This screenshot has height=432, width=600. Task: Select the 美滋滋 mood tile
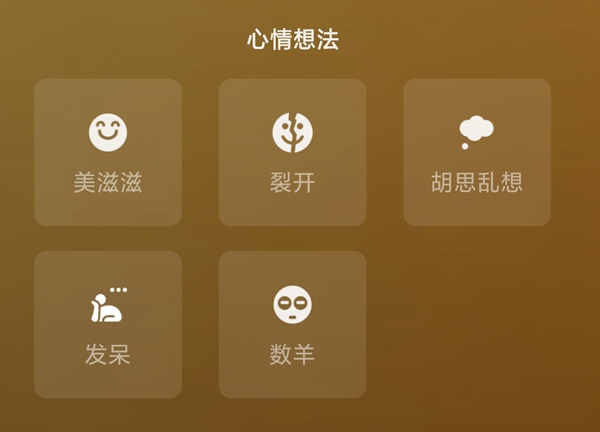108,152
